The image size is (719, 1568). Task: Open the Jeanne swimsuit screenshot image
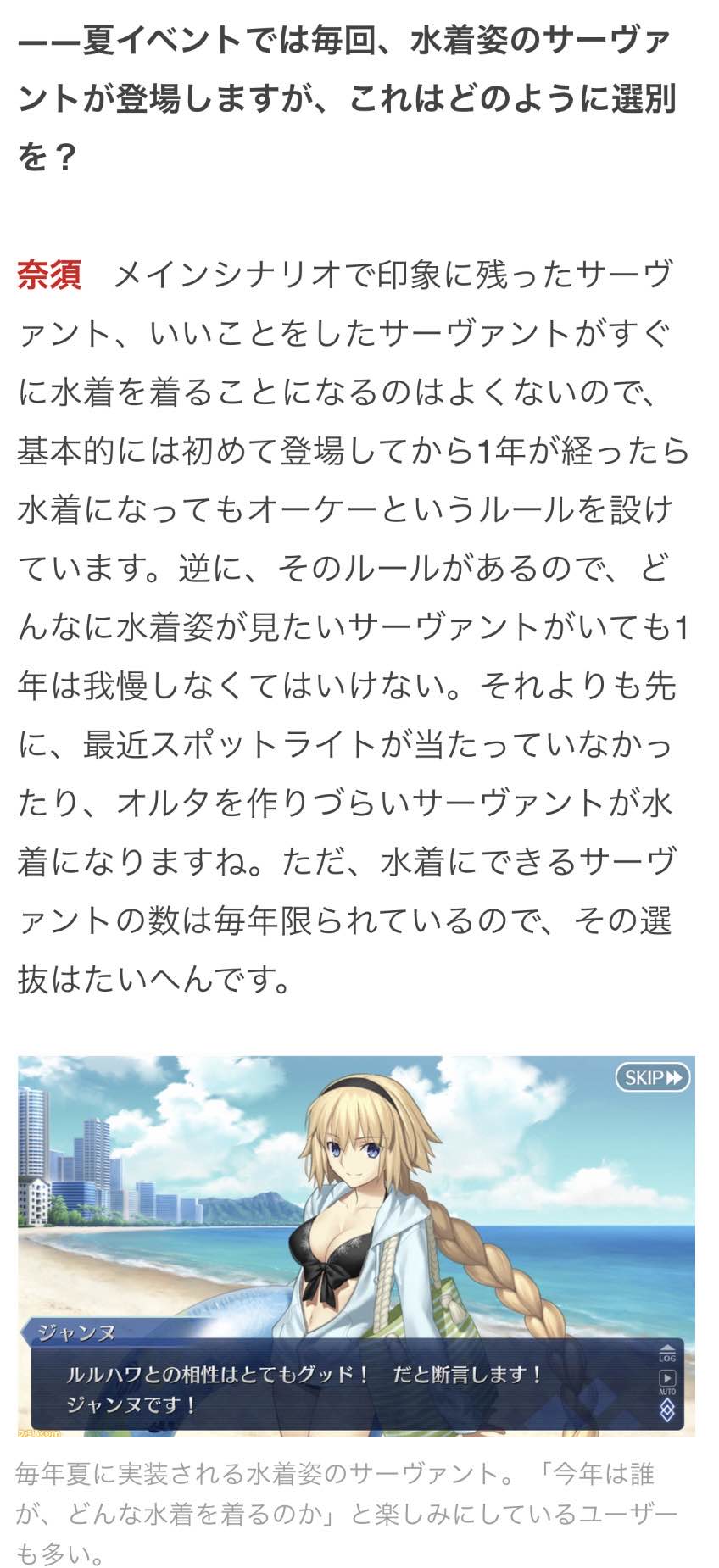356,1244
